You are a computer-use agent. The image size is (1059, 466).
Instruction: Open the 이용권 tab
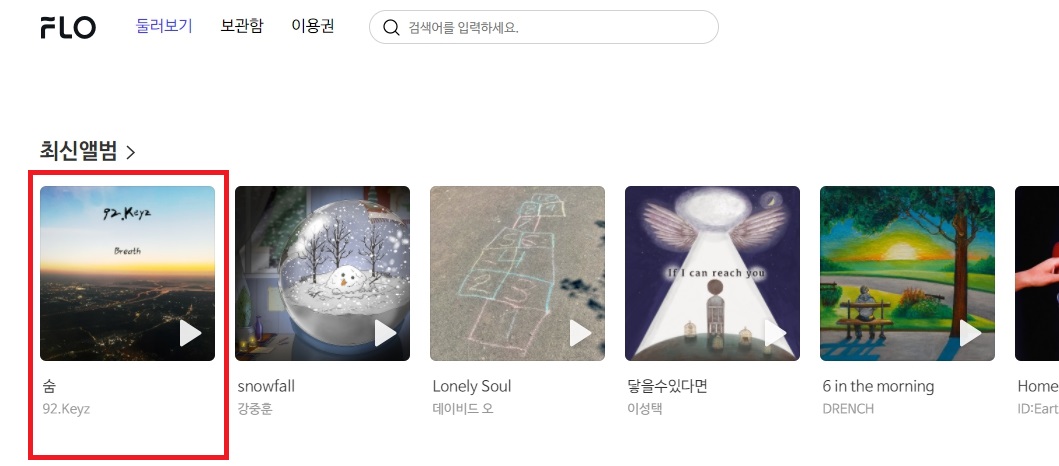point(313,26)
